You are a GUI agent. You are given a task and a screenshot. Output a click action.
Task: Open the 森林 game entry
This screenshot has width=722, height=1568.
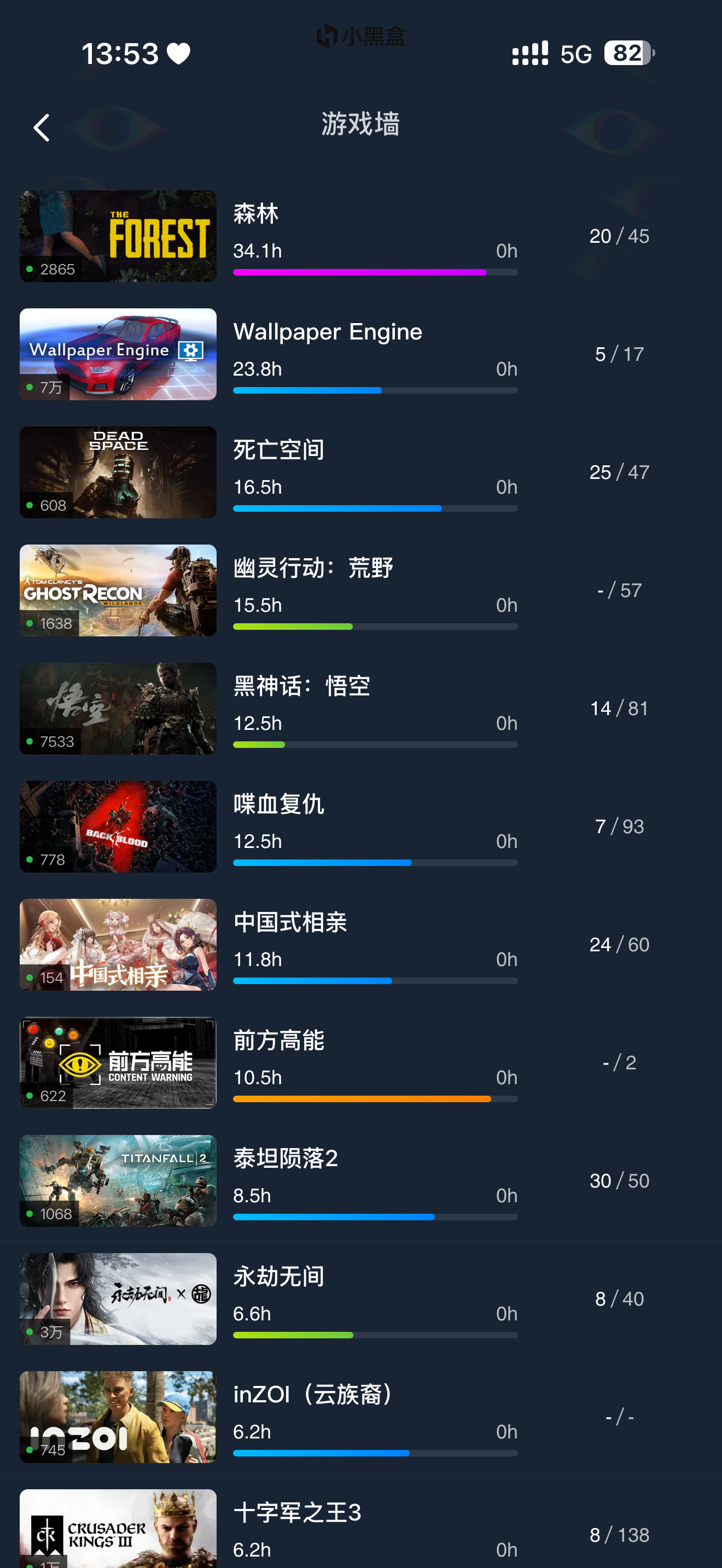(x=361, y=236)
